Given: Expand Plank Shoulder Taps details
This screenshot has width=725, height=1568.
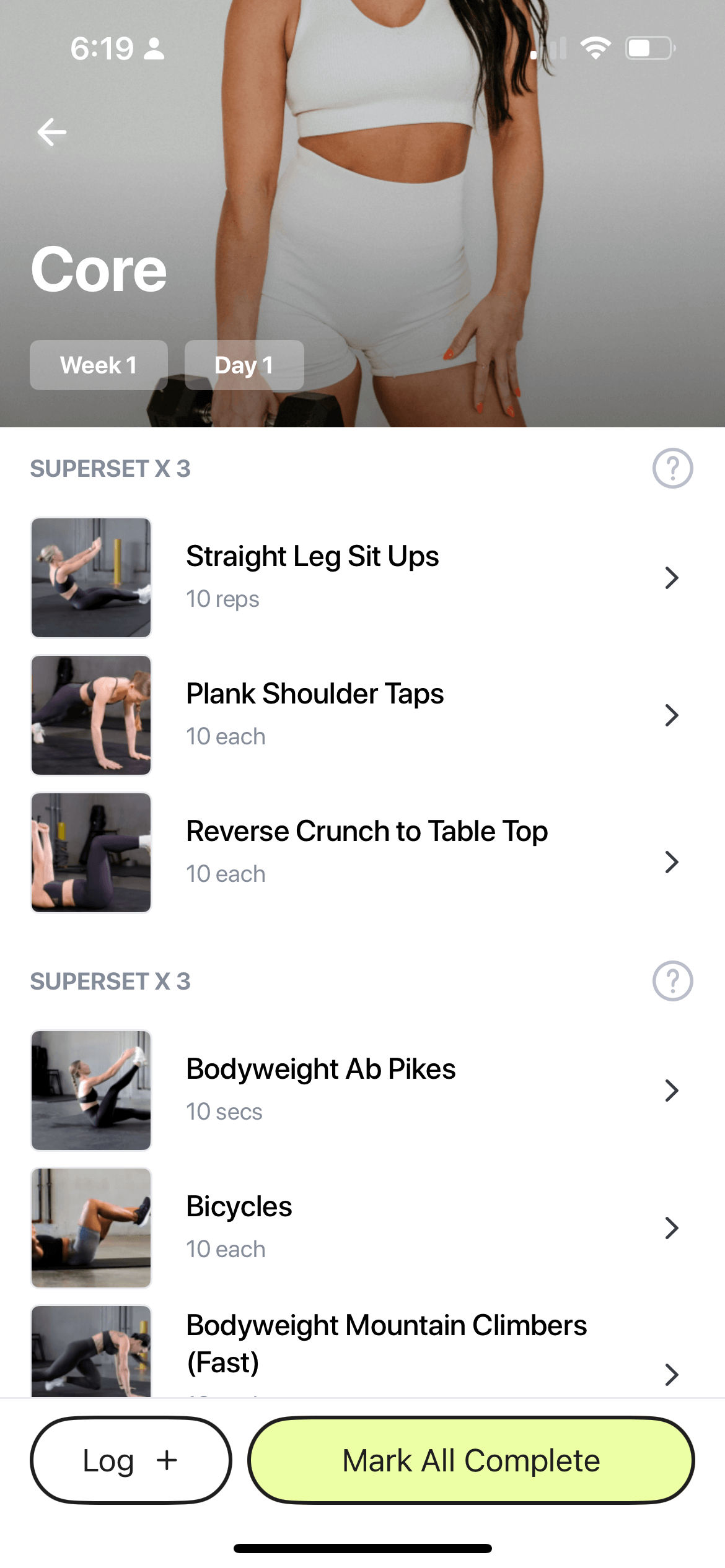Looking at the screenshot, I should (x=672, y=715).
